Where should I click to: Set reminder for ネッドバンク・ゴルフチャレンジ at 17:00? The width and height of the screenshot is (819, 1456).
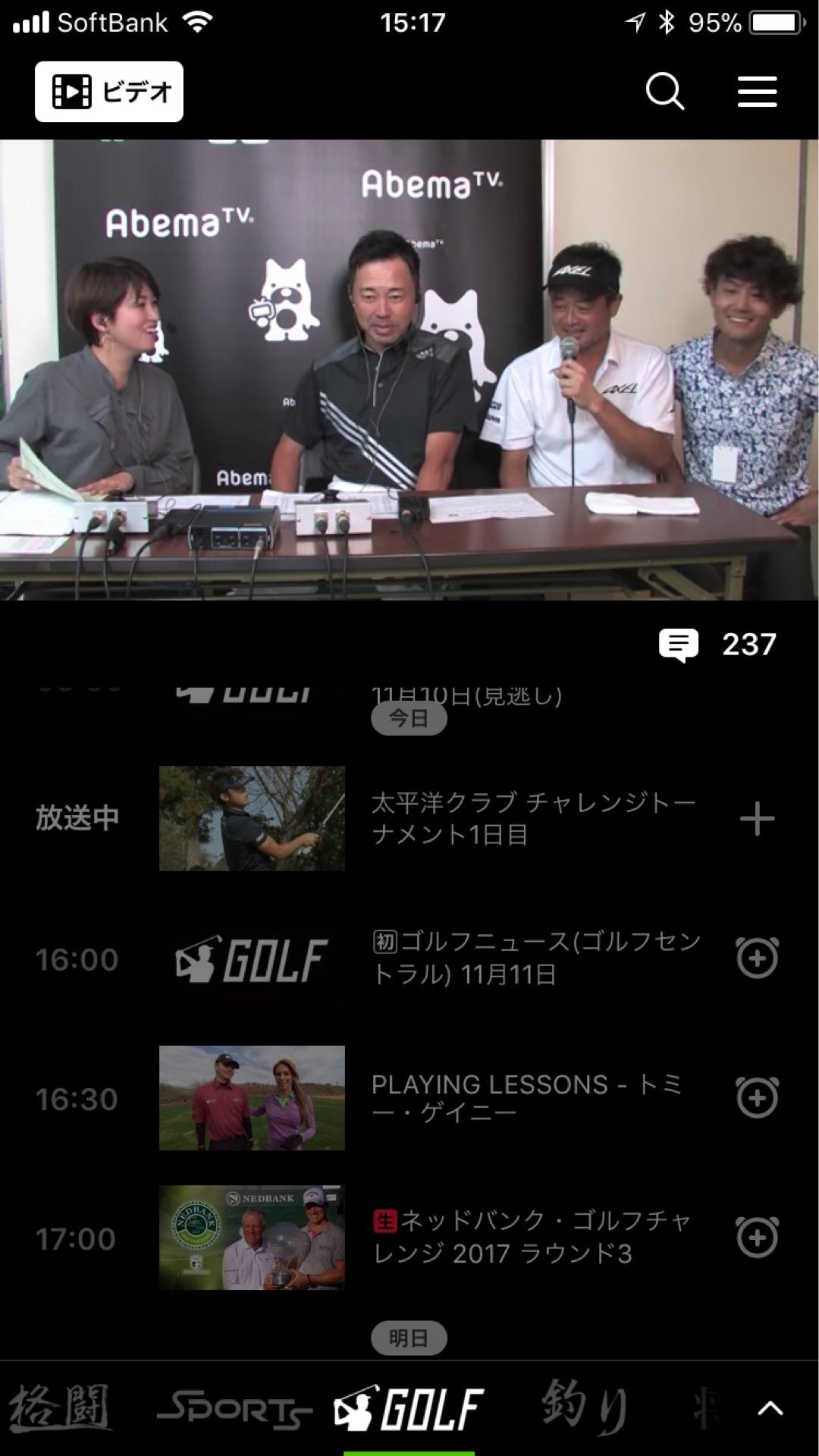click(757, 1238)
